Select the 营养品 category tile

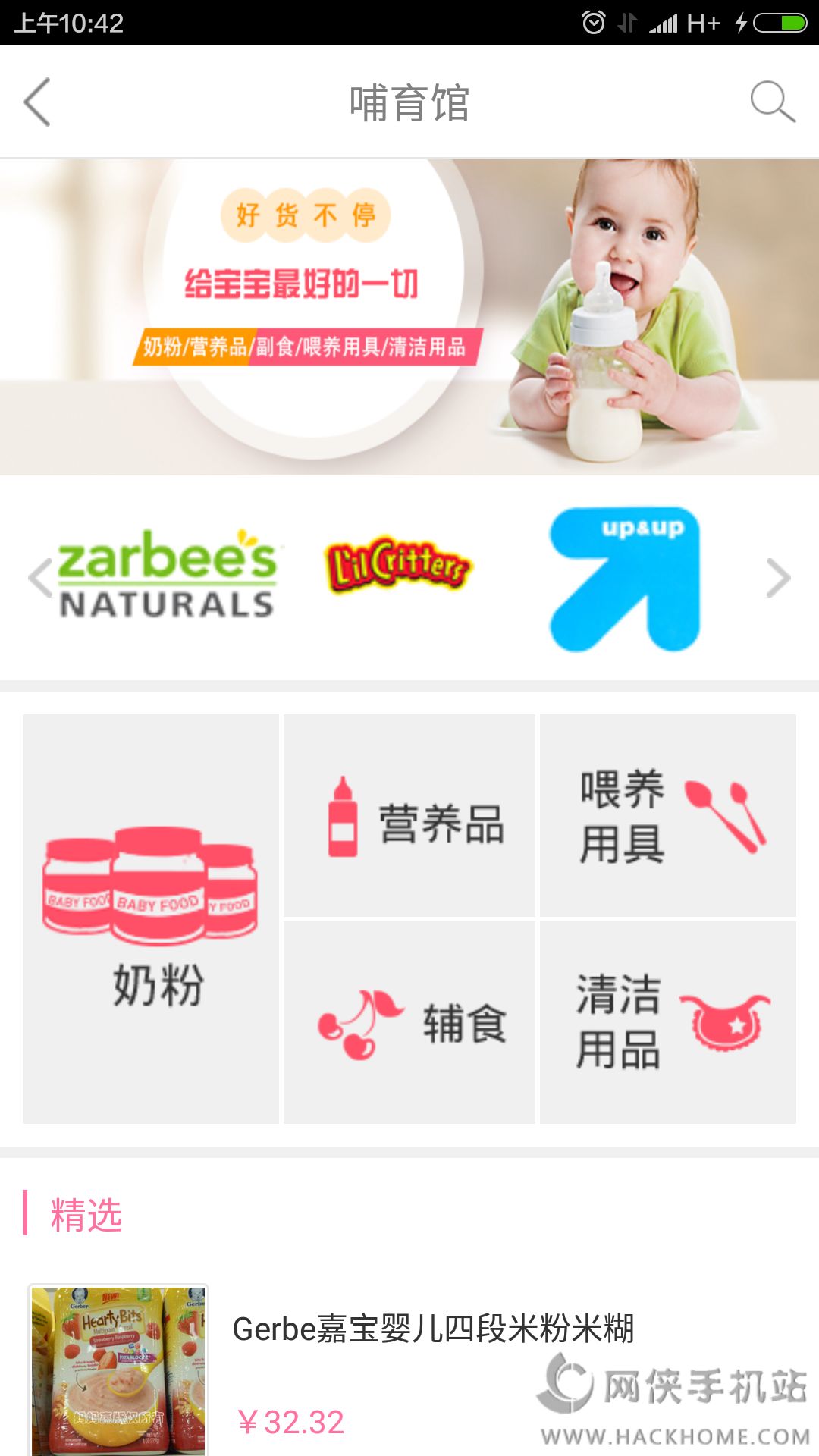pyautogui.click(x=409, y=815)
